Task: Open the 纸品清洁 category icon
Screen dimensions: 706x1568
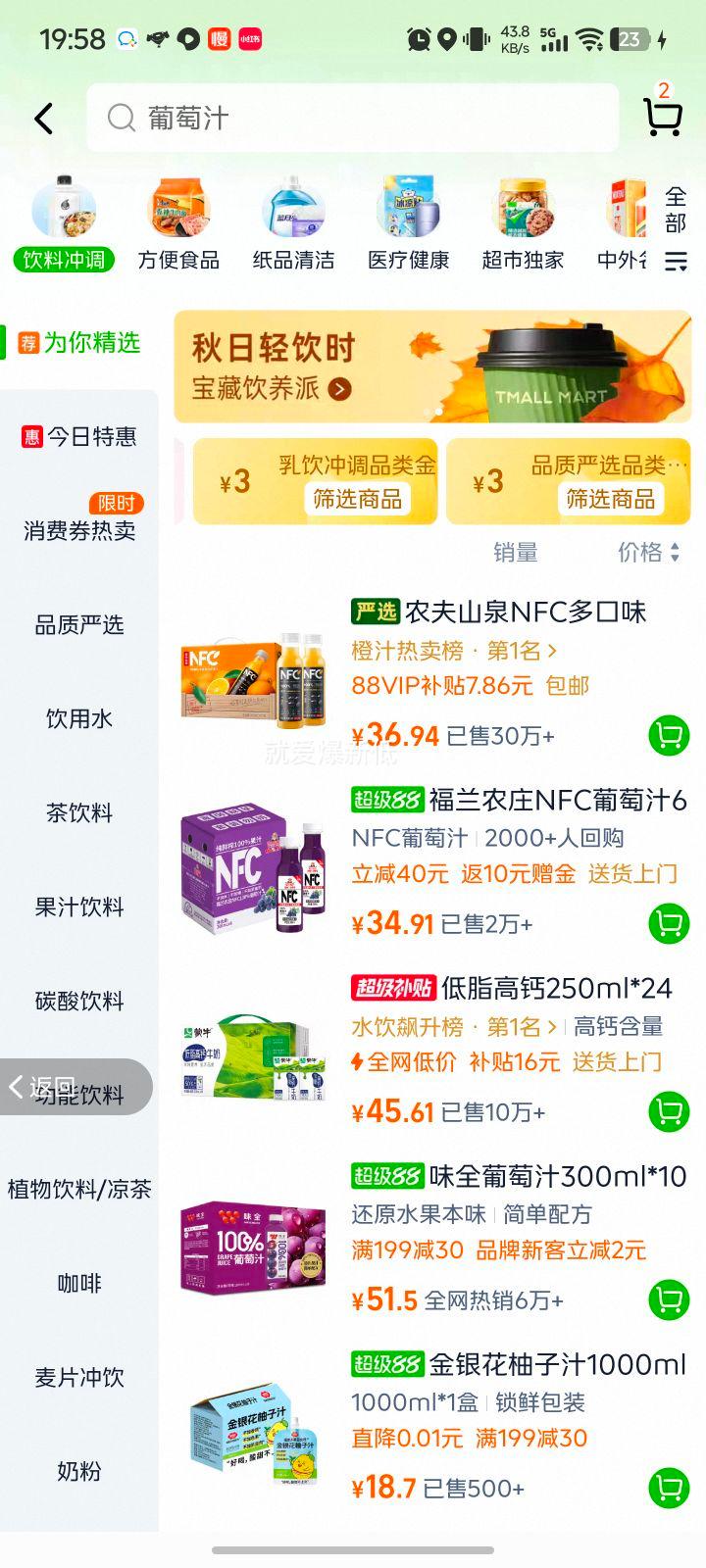Action: [x=294, y=210]
